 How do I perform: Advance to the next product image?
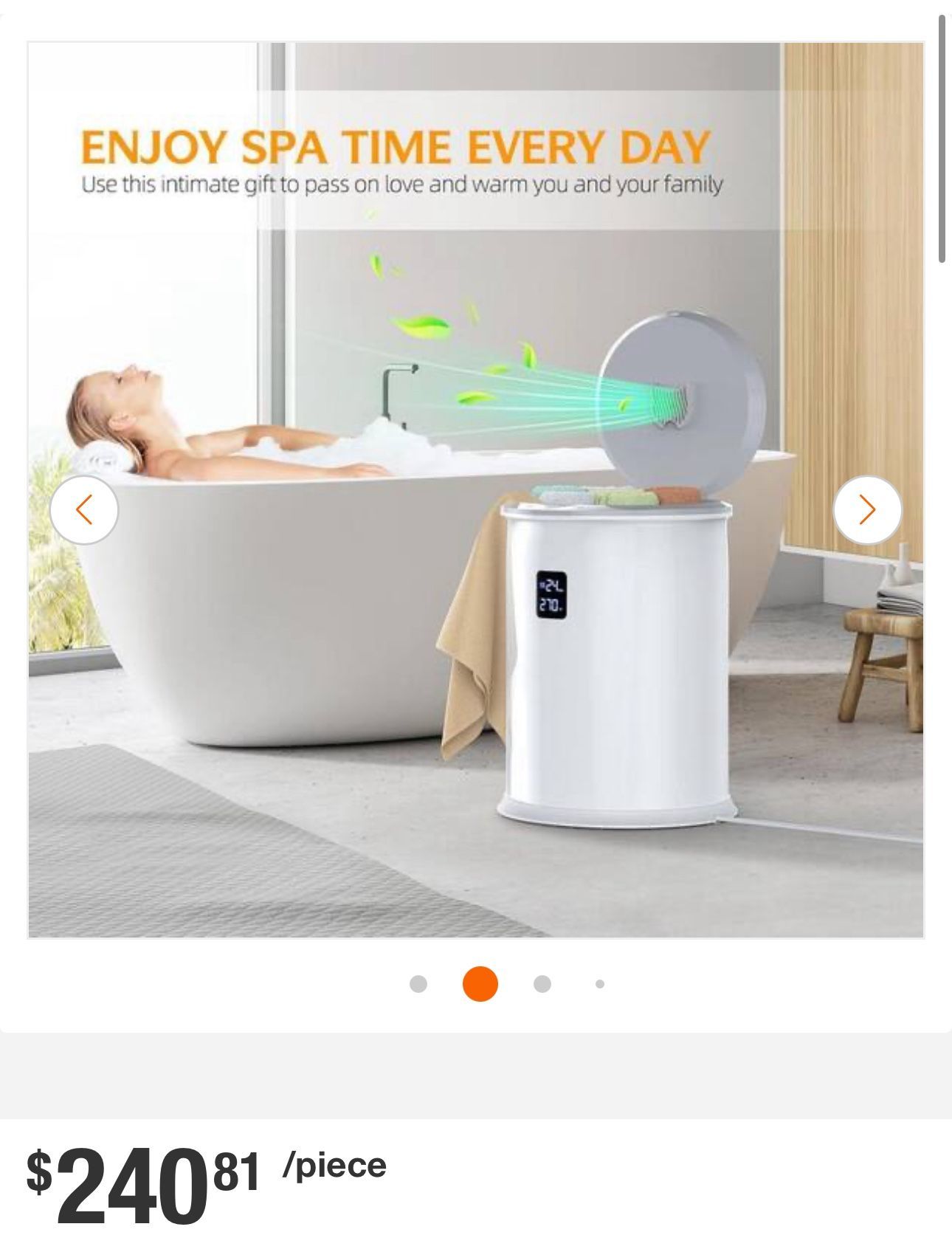tap(868, 508)
